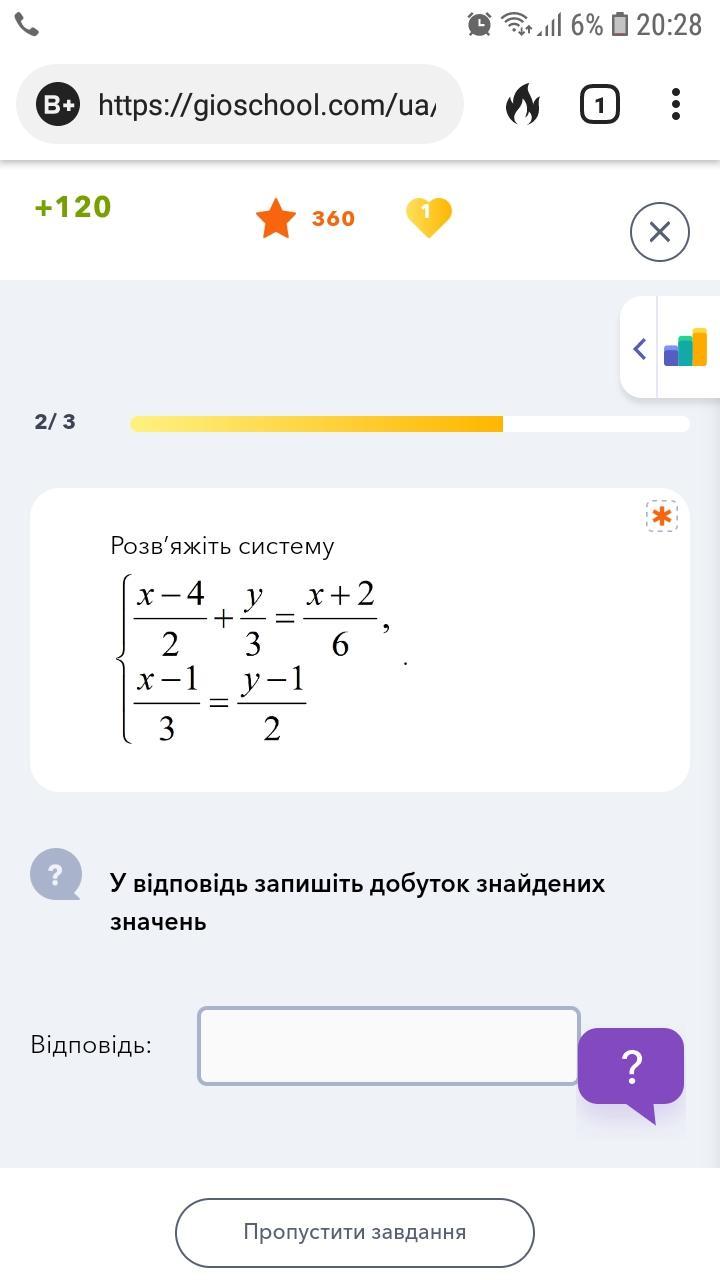Open the purple help question bubble

pos(631,1072)
